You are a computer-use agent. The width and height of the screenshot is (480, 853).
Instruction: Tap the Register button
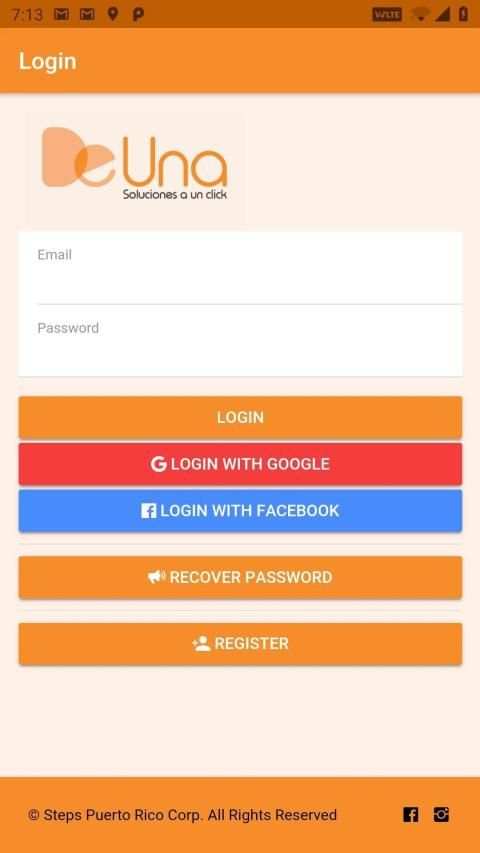(x=240, y=644)
